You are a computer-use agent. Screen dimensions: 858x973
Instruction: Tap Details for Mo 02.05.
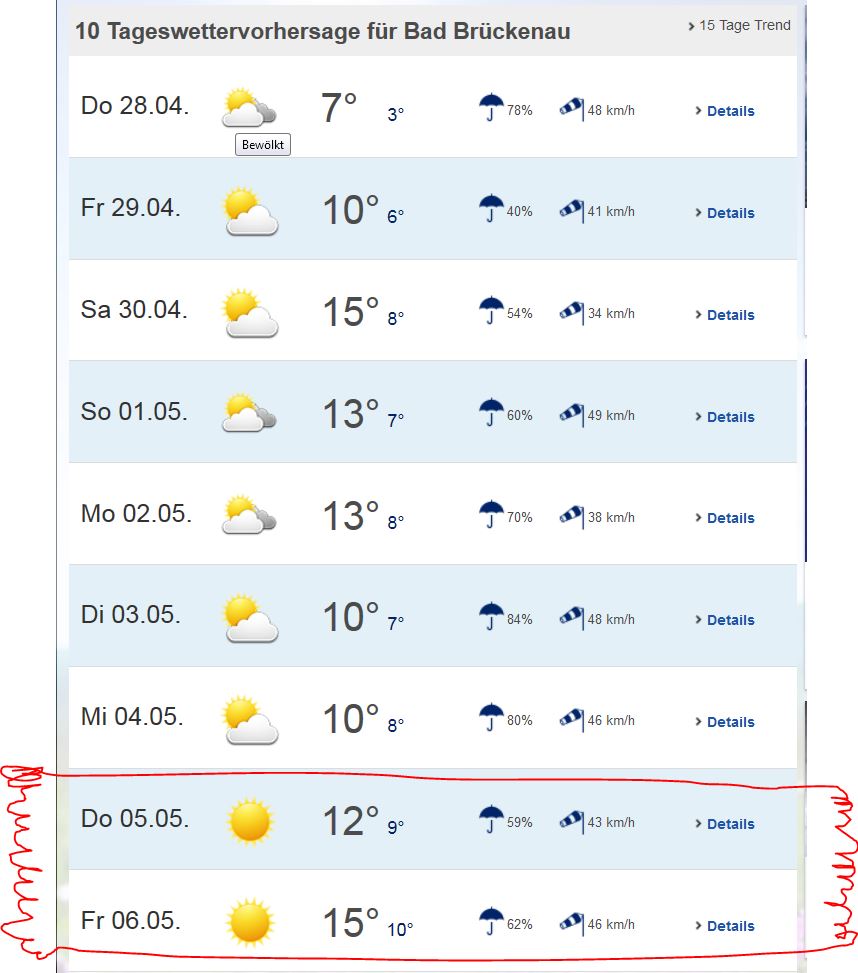(730, 518)
